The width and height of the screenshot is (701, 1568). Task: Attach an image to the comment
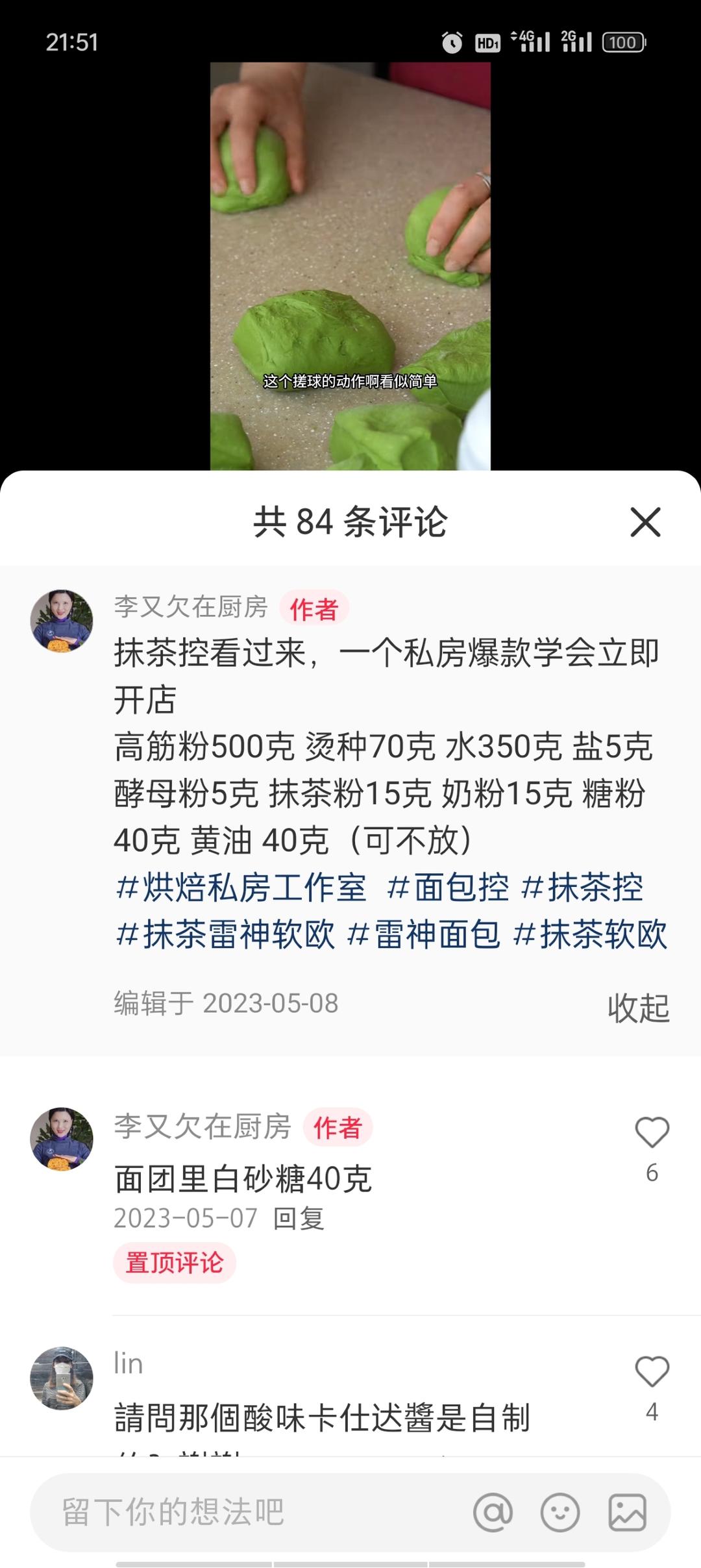coord(627,1512)
